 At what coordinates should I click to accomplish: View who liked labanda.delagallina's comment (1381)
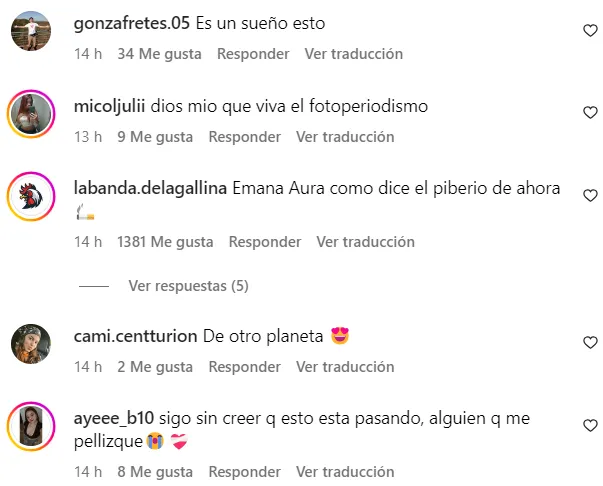pyautogui.click(x=165, y=242)
